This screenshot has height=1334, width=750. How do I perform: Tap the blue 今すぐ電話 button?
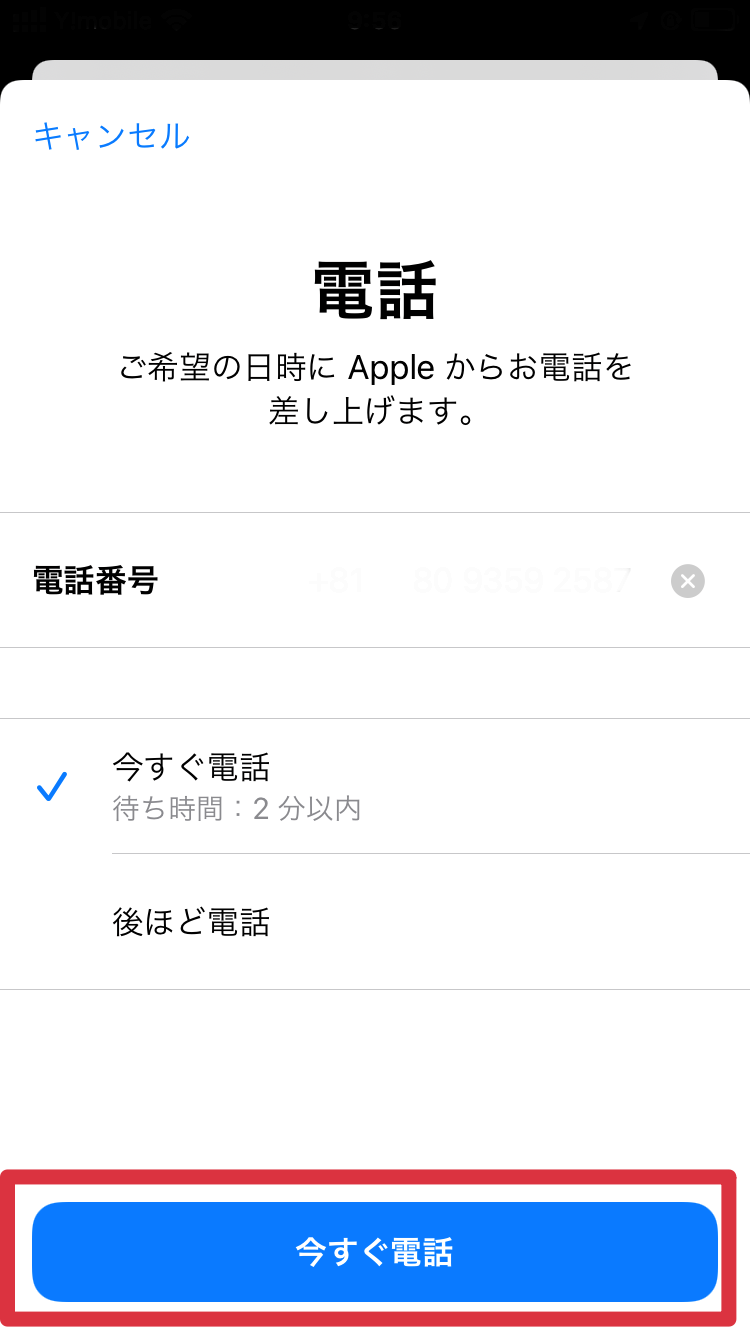pos(375,1252)
